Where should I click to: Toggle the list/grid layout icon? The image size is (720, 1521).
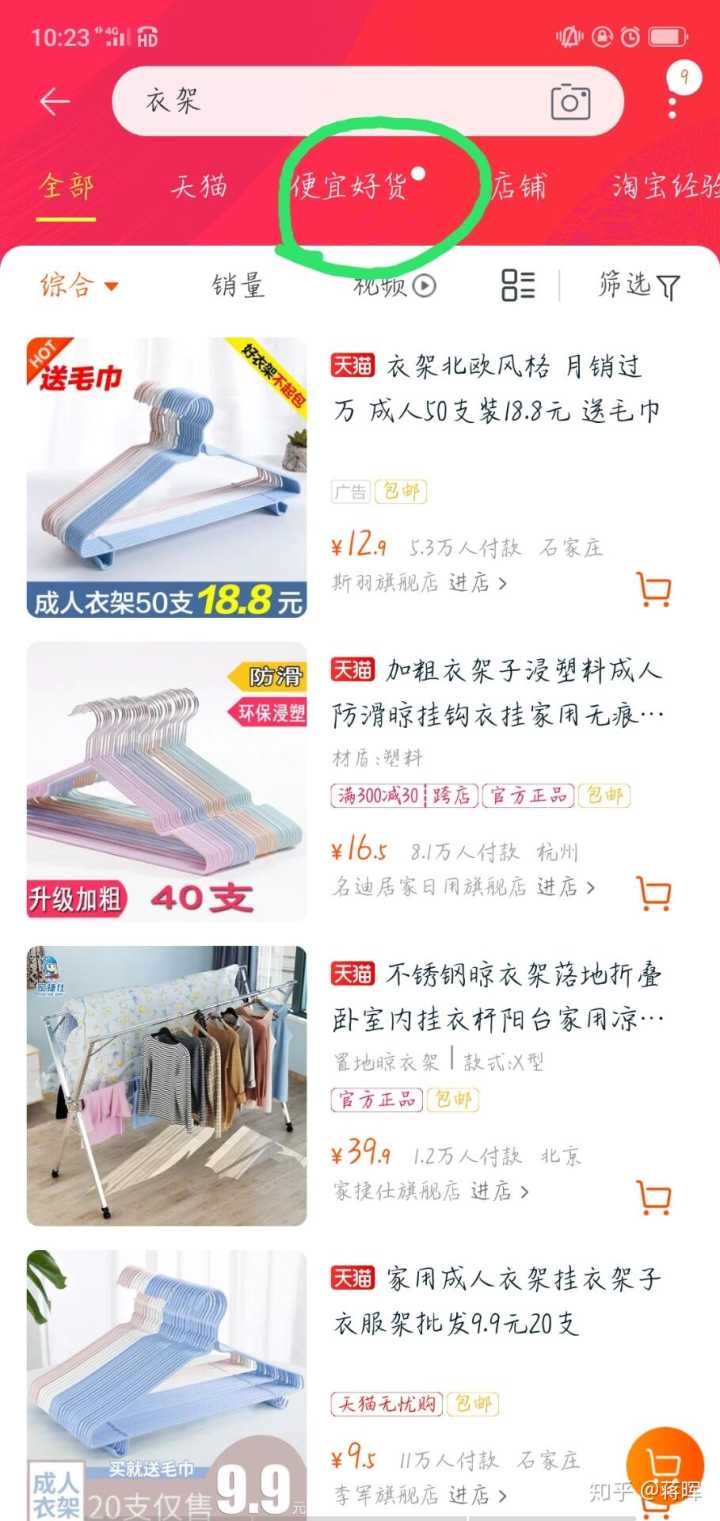[518, 285]
